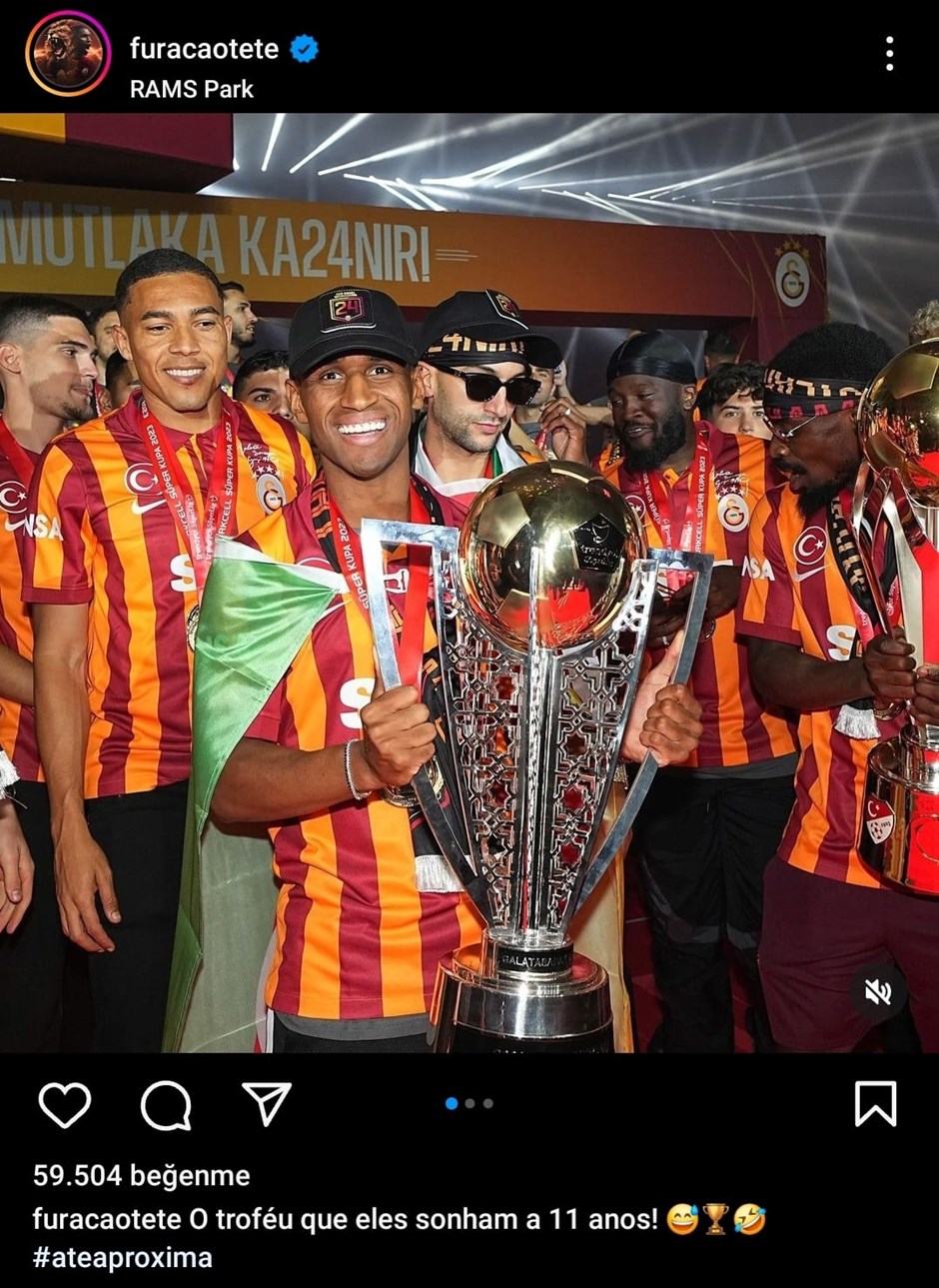Image resolution: width=939 pixels, height=1288 pixels.
Task: Open the RAMS Park location page
Action: click(x=192, y=89)
